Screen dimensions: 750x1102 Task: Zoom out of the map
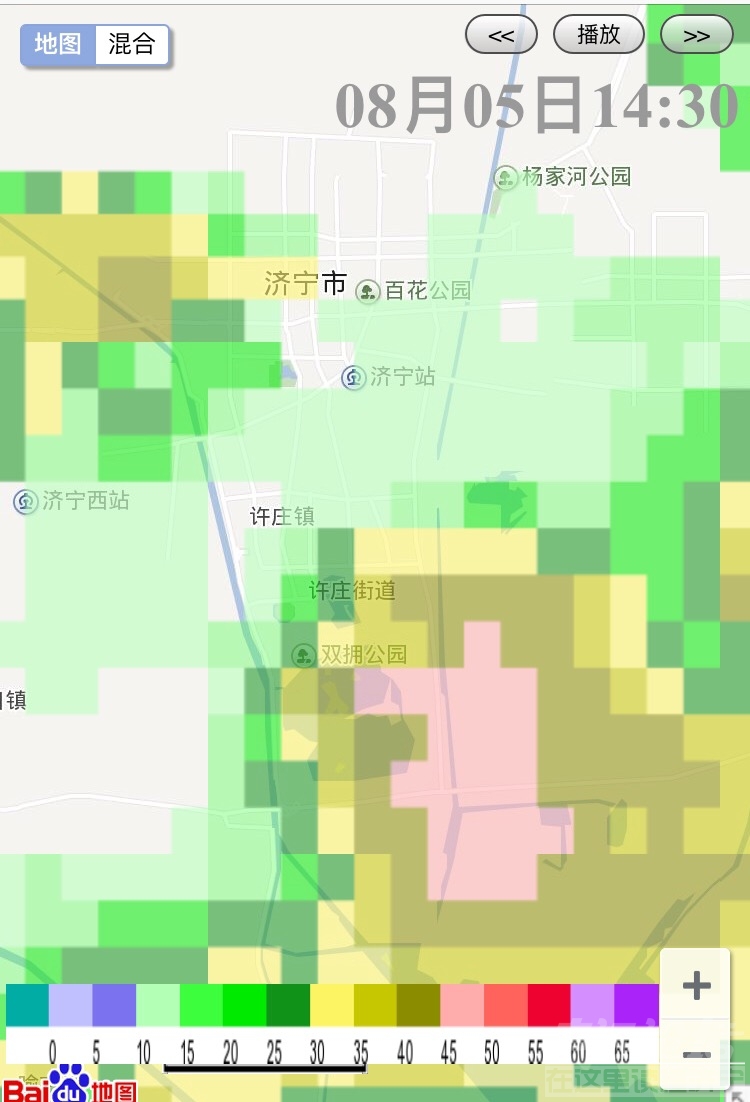696,1054
